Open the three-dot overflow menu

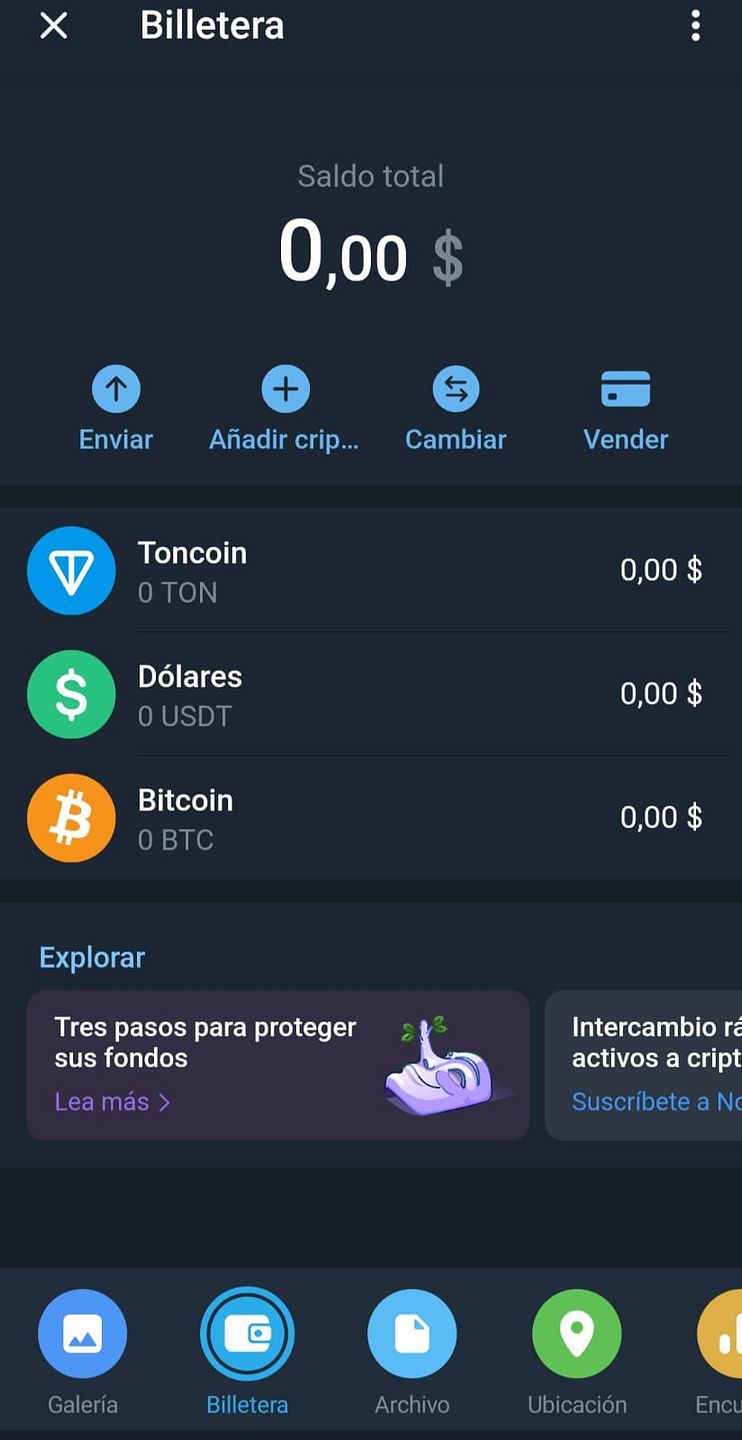click(x=696, y=27)
